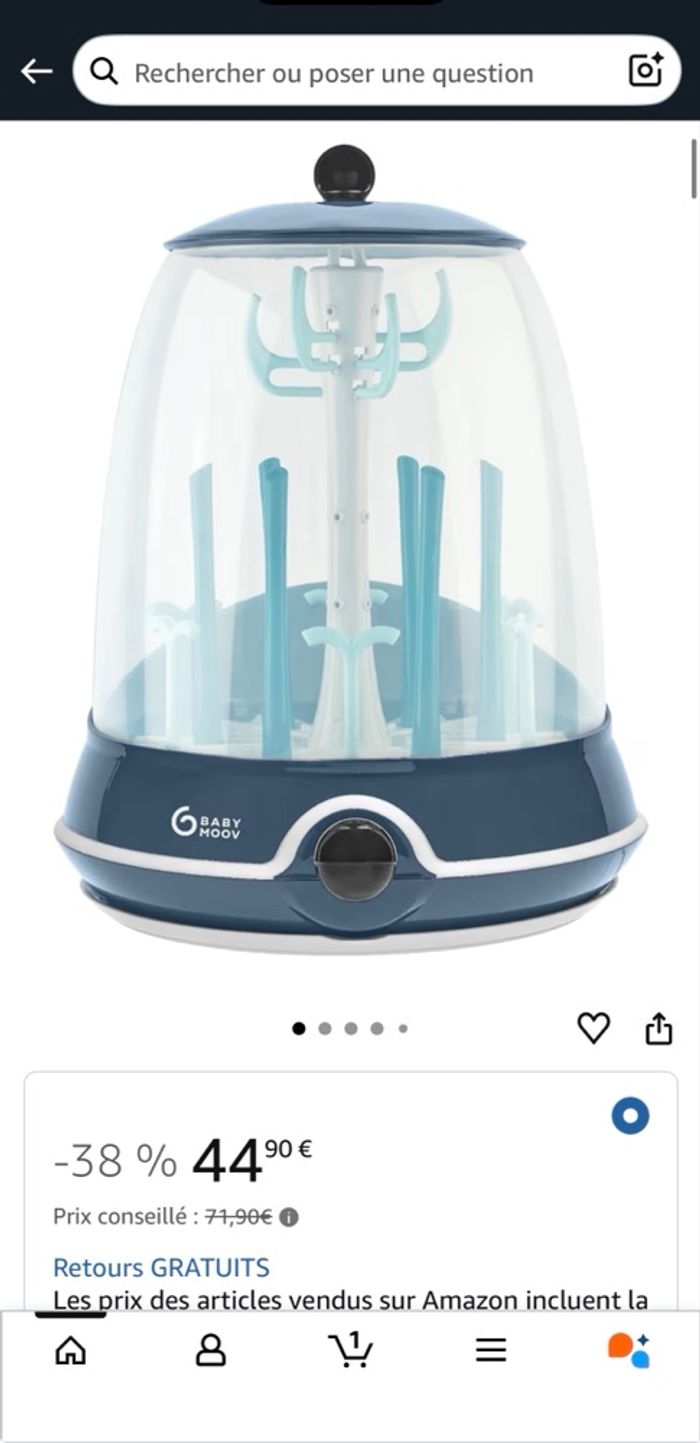Select the blue circle option in price card
Screen dimensions: 700x1443
(x=630, y=1115)
